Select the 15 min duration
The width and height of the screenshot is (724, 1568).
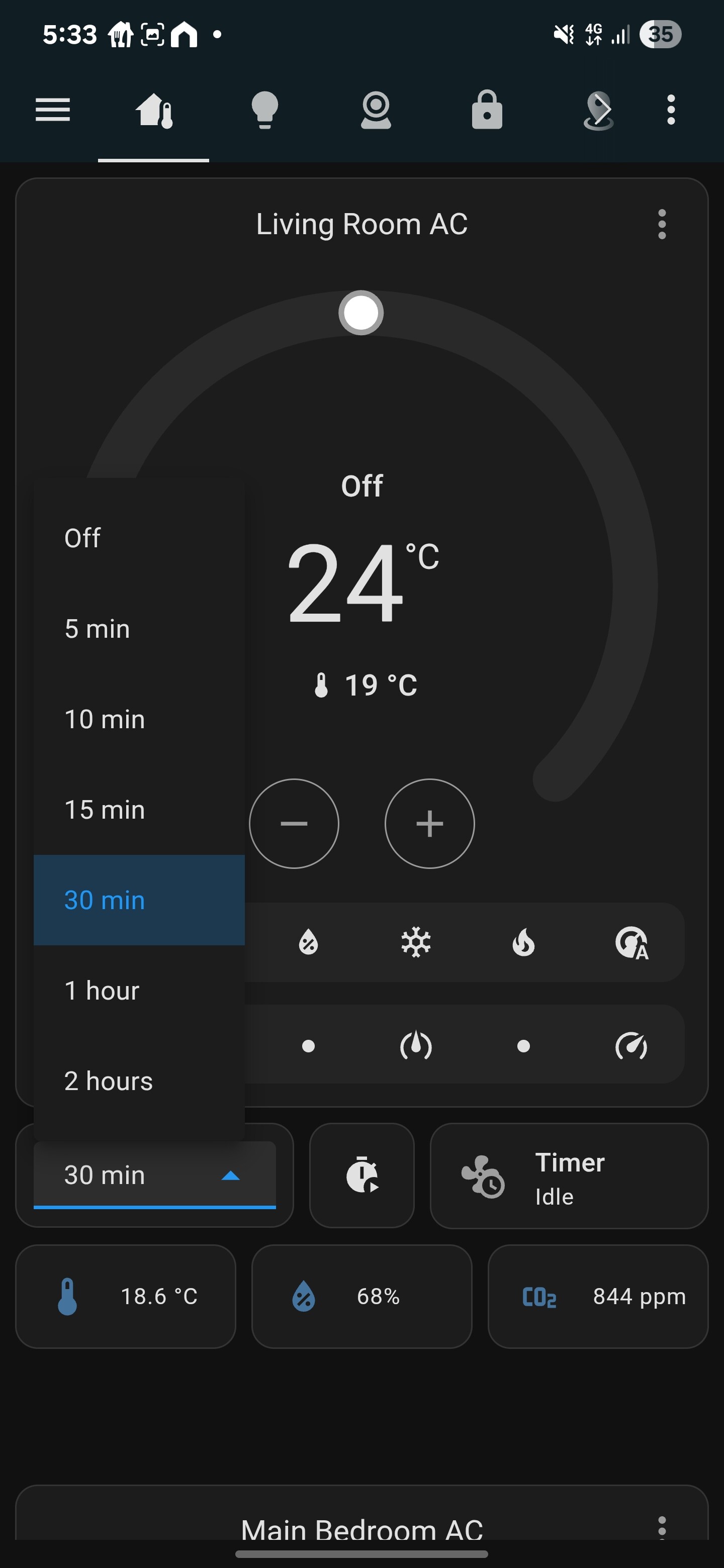139,810
